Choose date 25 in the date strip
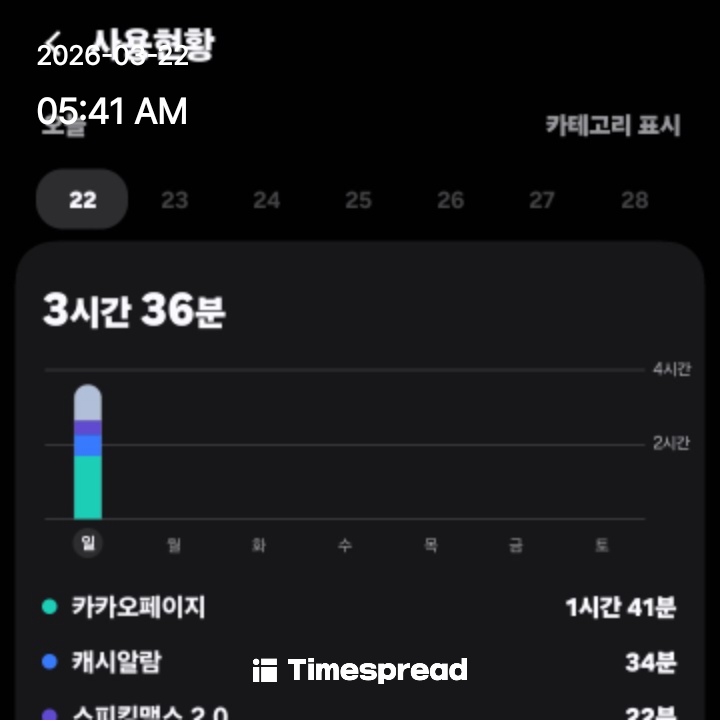Viewport: 720px width, 720px height. (x=358, y=200)
